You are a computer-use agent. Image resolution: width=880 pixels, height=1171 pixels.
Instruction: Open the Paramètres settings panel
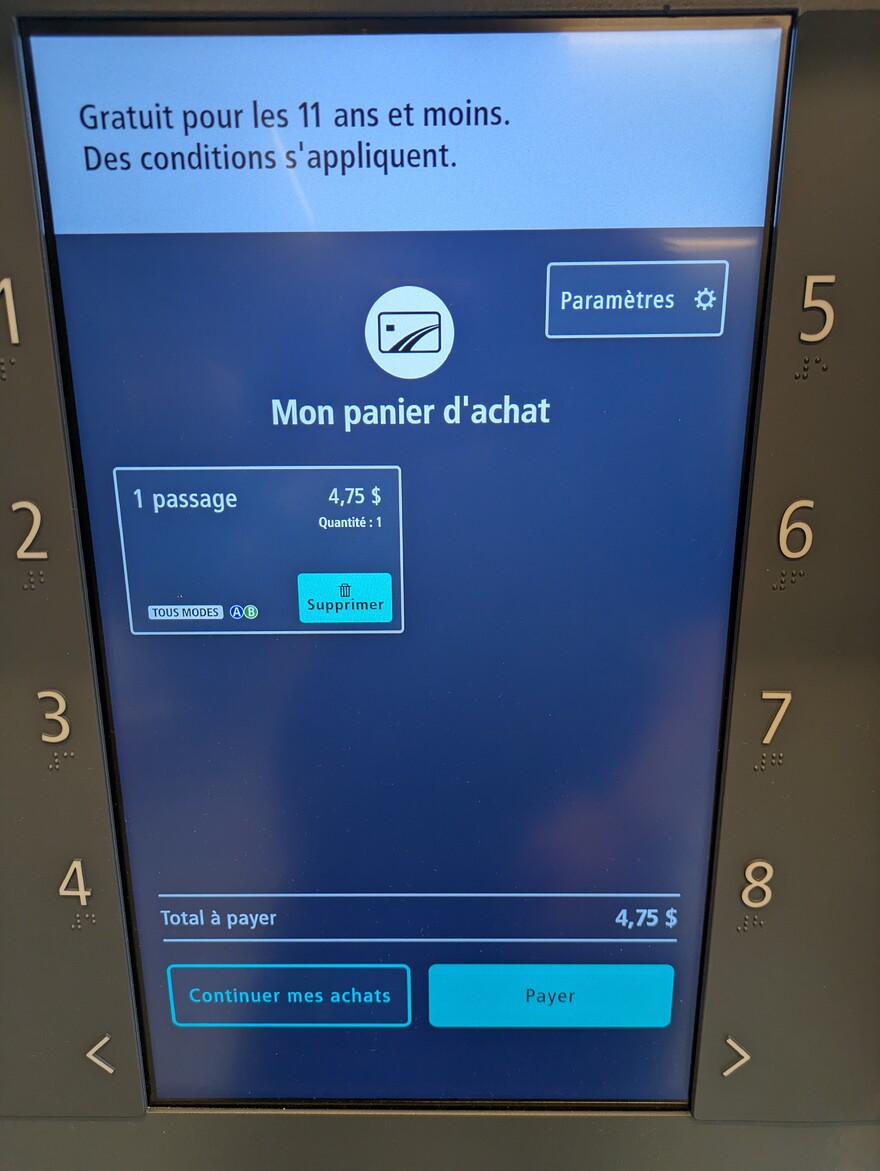point(634,300)
